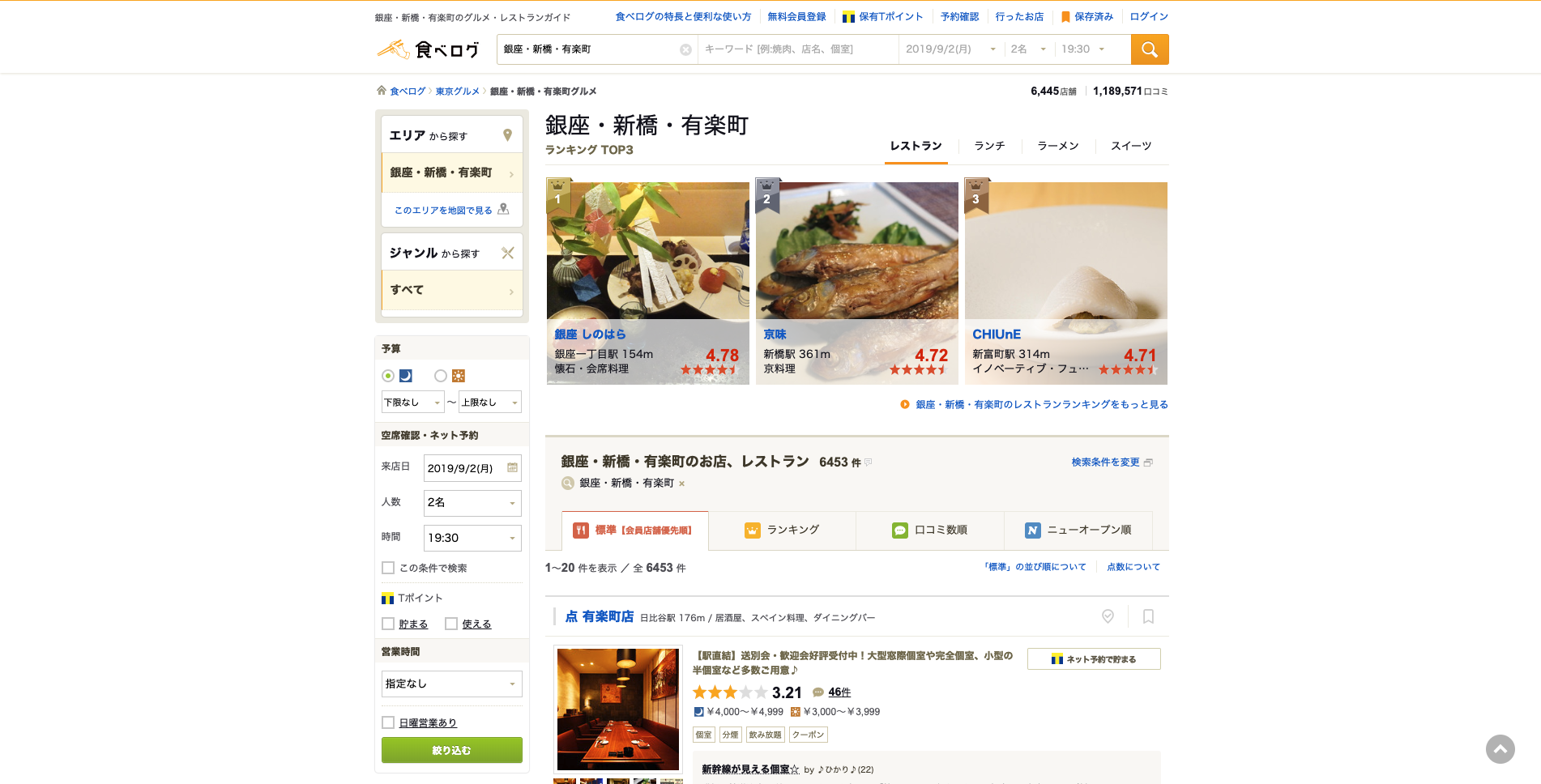Sort results by ニューオープン順

1078,530
